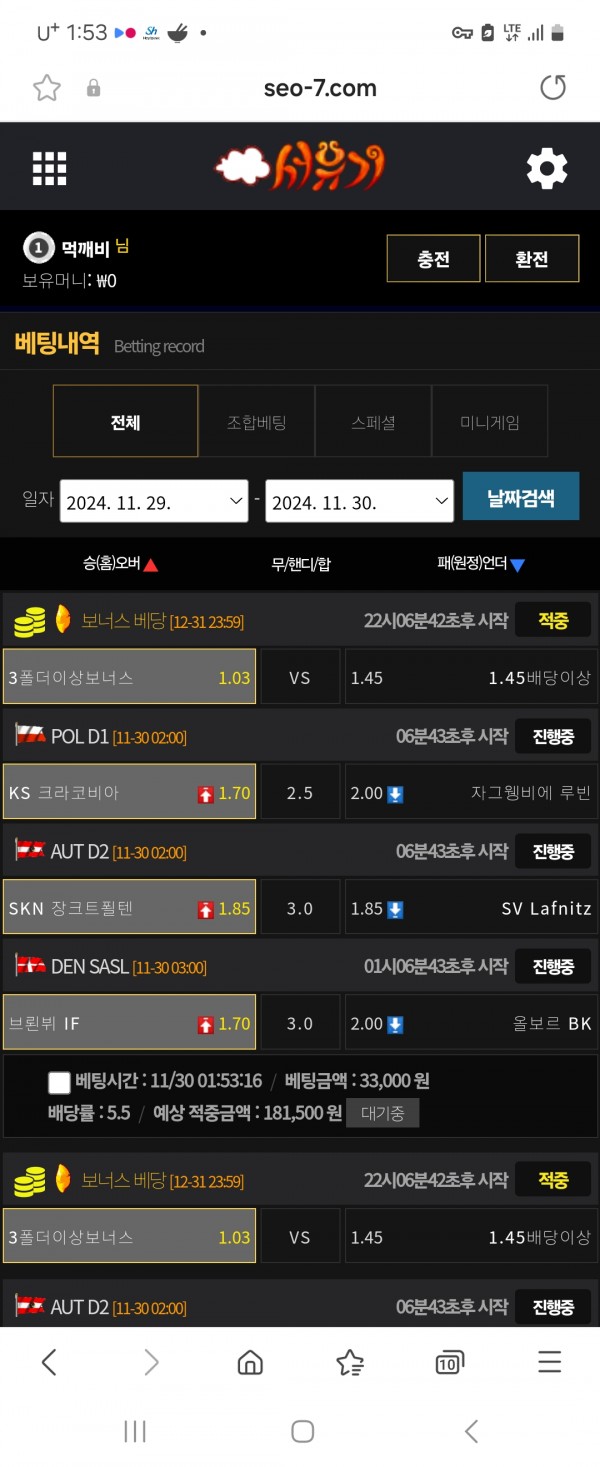
Task: Tap the 환전 withdraw button
Action: (532, 259)
